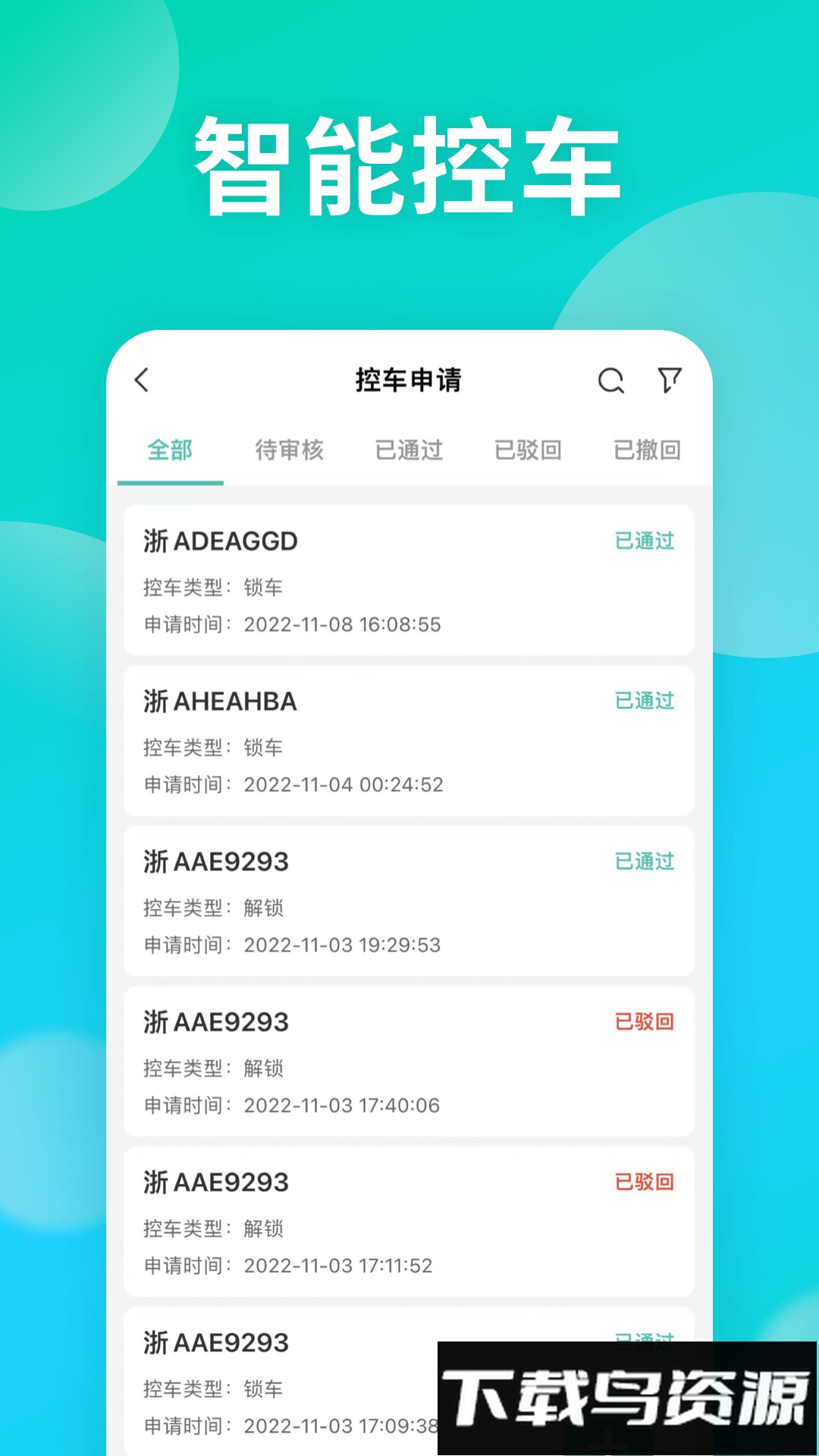Tap the 已驳回 label on the 17:40:06 request
Image resolution: width=819 pixels, height=1456 pixels.
point(644,1022)
